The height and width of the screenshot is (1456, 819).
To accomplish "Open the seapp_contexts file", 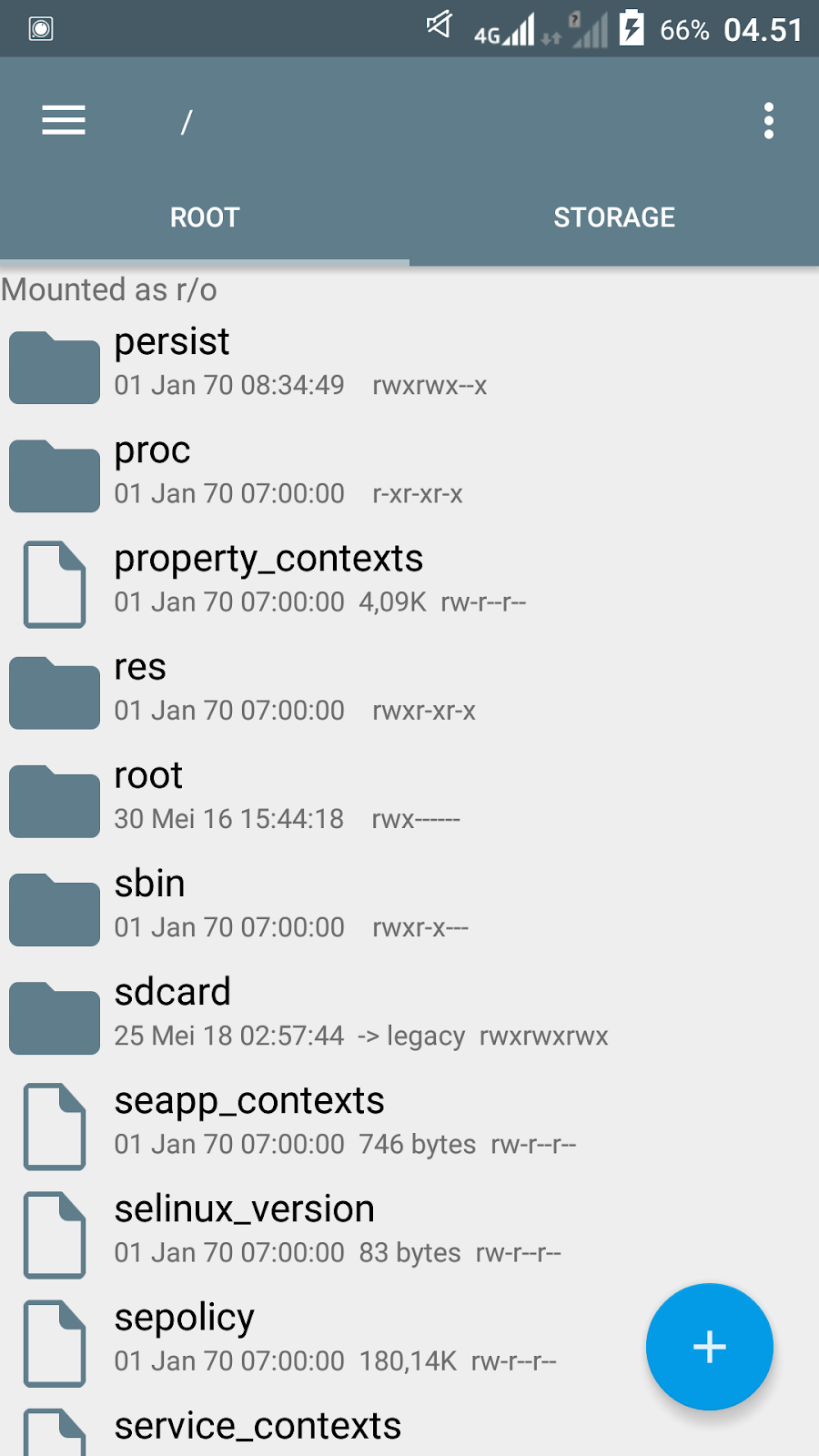I will pos(409,1122).
